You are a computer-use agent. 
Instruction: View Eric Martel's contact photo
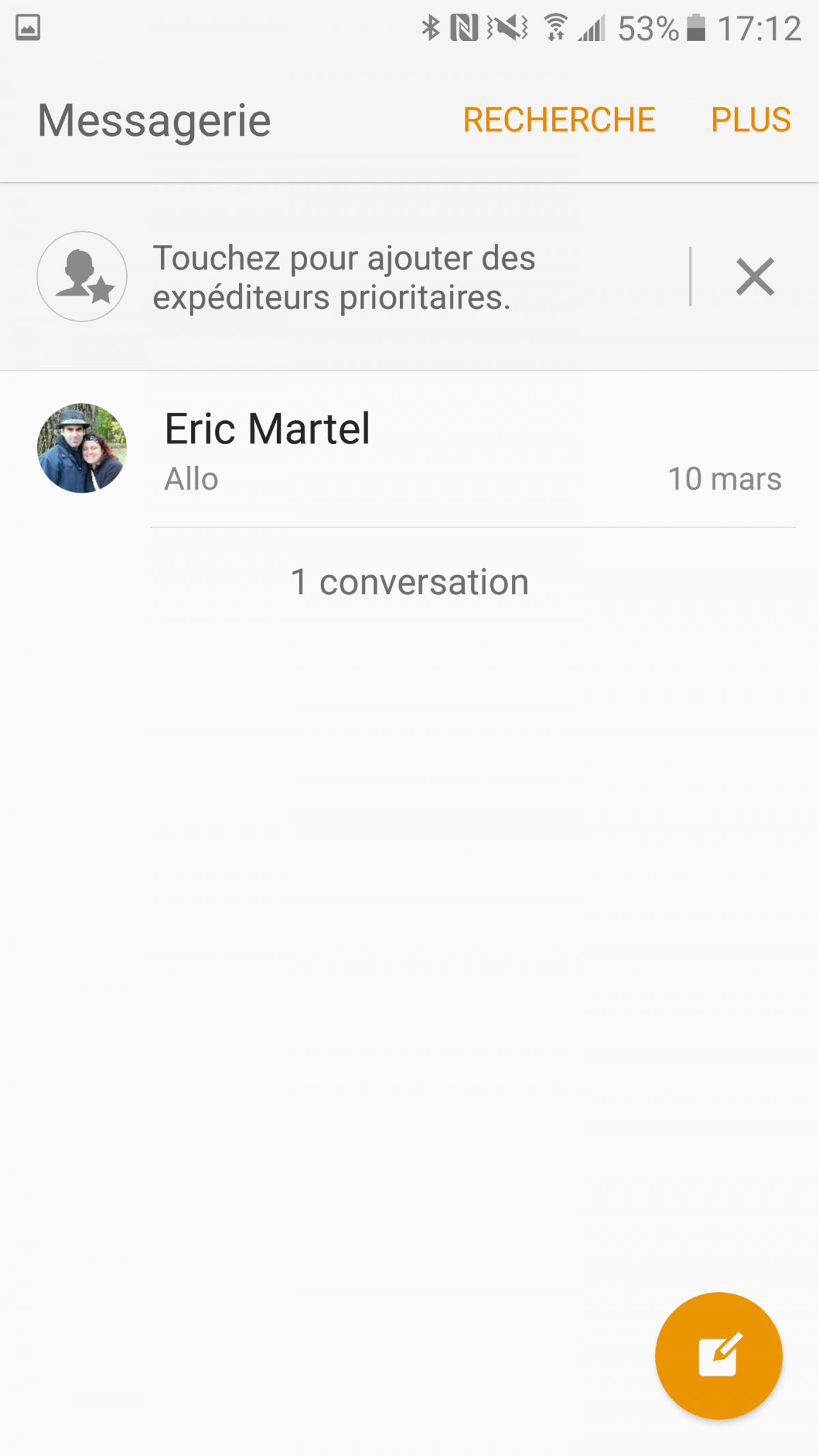point(82,448)
